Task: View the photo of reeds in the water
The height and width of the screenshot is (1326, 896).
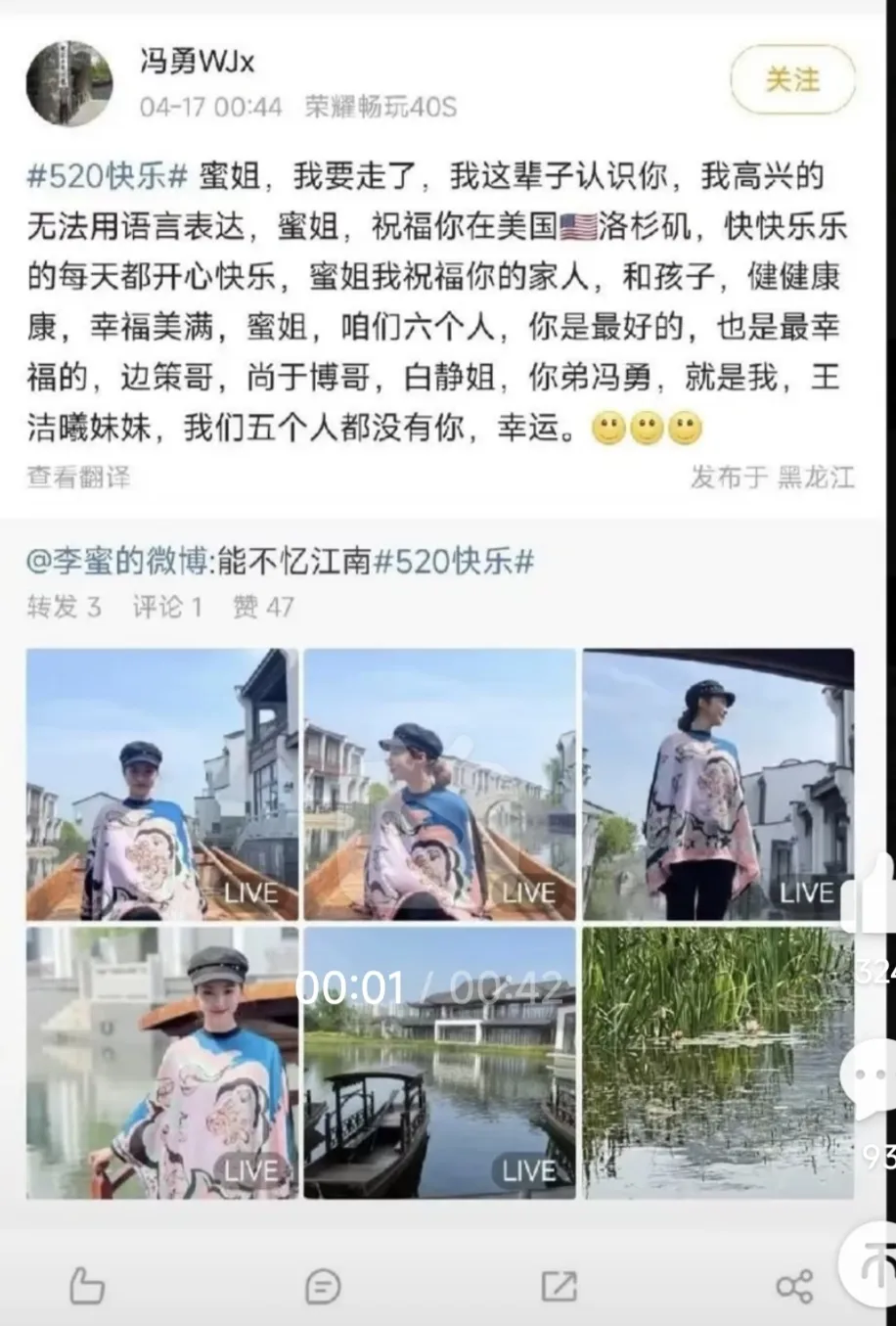Action: [718, 1063]
